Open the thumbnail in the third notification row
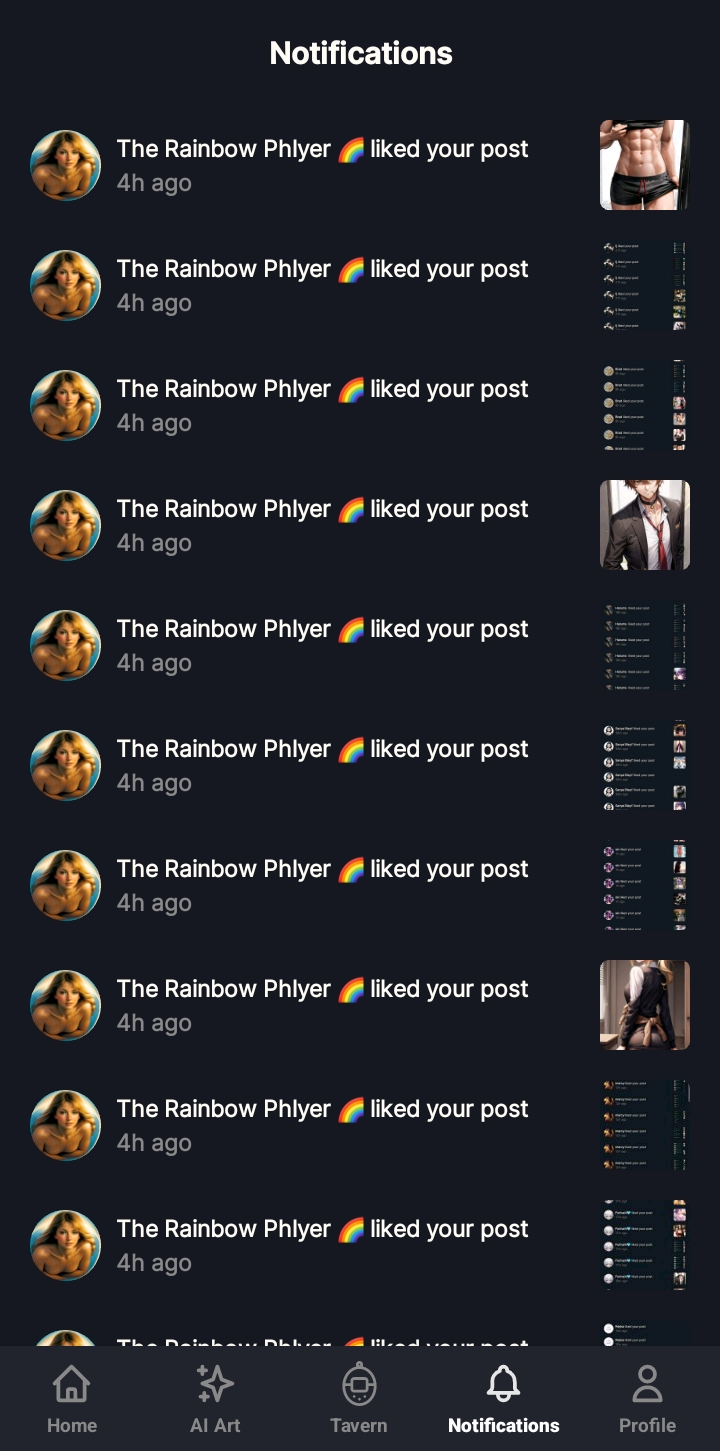Screen dimensions: 720x1451 coord(644,405)
